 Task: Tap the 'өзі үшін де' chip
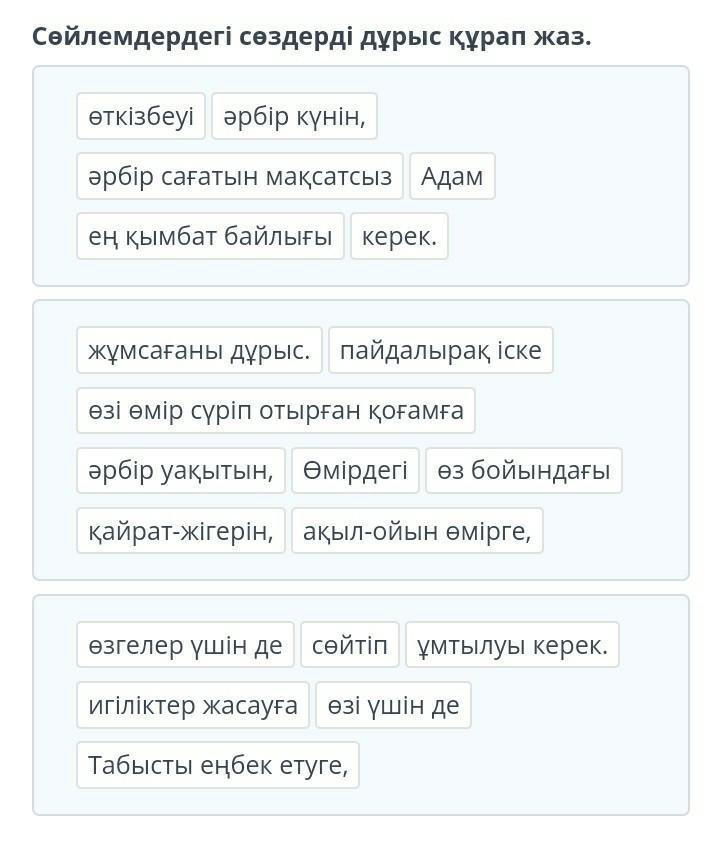pos(393,705)
